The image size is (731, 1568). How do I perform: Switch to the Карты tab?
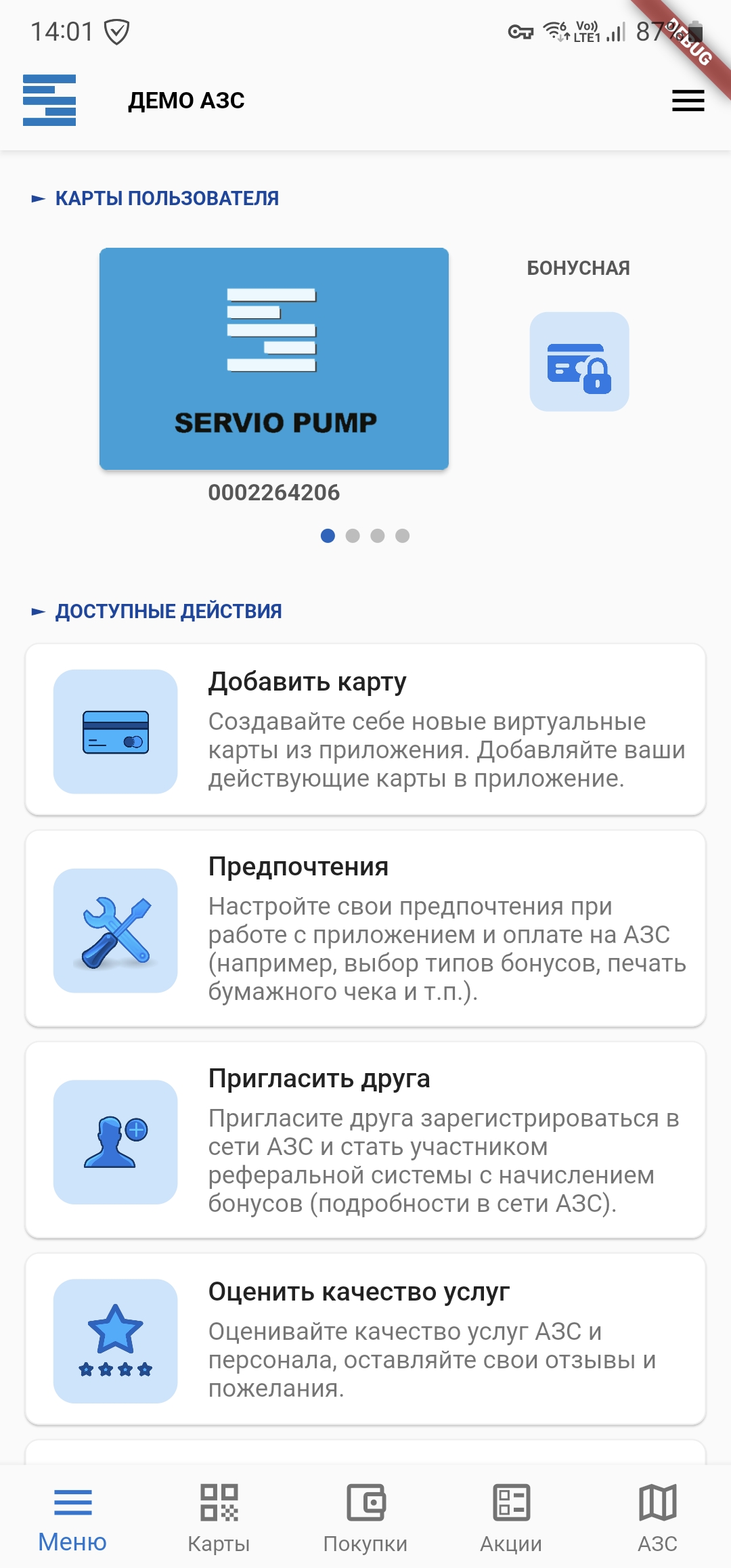coord(219,1518)
